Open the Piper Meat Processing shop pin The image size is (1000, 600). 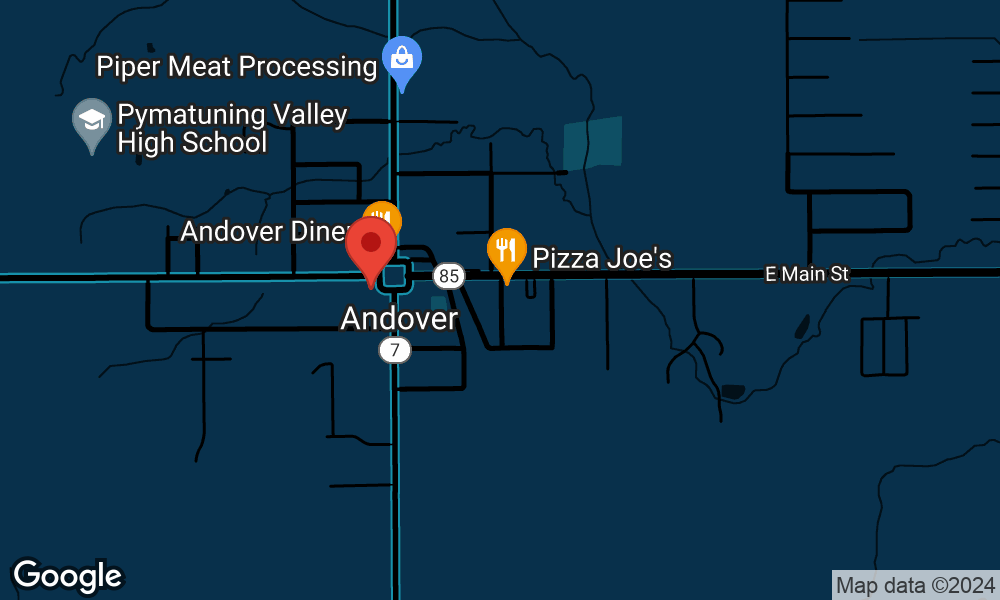coord(401,59)
